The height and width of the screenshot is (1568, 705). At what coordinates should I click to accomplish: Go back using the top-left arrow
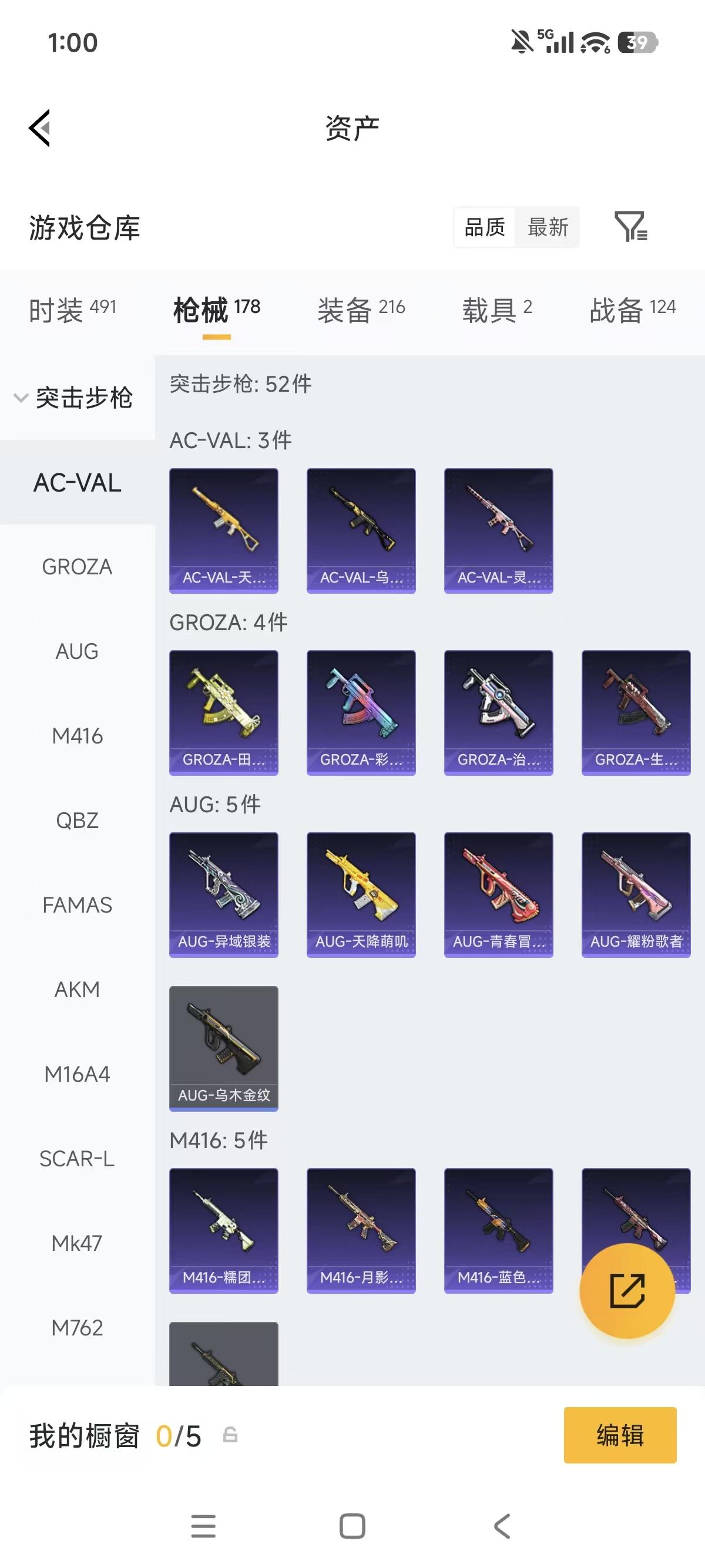click(x=39, y=128)
